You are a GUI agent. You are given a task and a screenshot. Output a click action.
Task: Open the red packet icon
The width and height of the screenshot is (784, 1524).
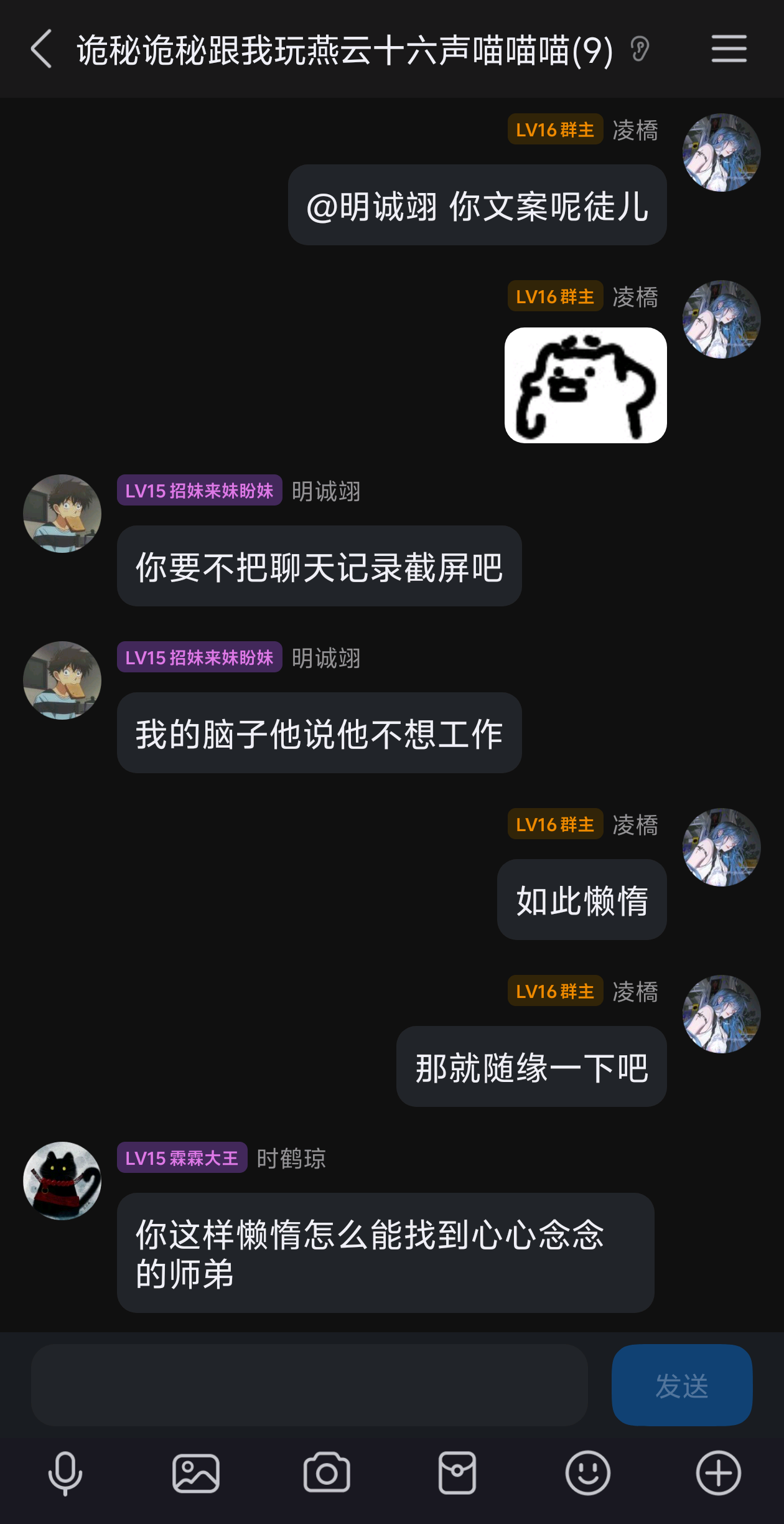point(456,1473)
